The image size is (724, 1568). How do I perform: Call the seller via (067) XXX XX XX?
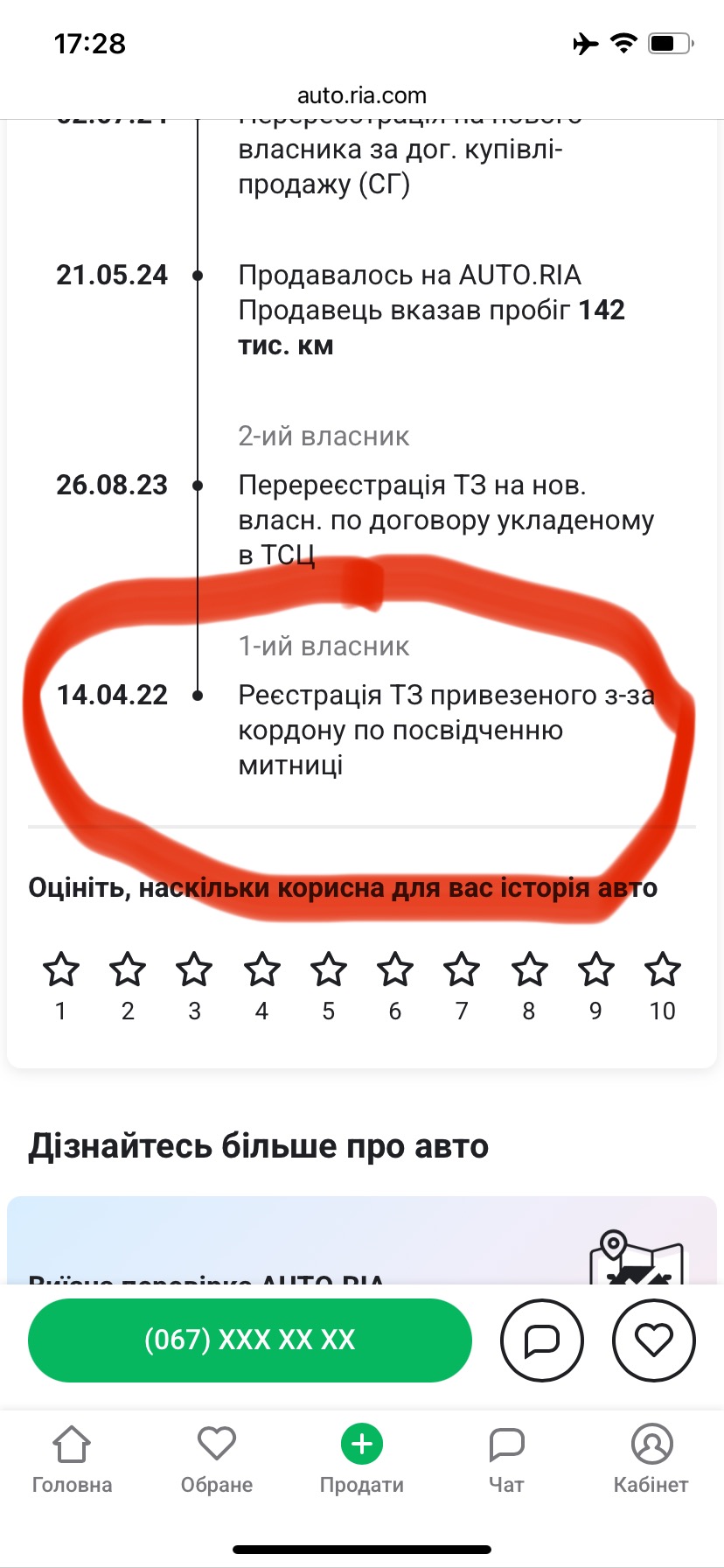coord(249,1340)
